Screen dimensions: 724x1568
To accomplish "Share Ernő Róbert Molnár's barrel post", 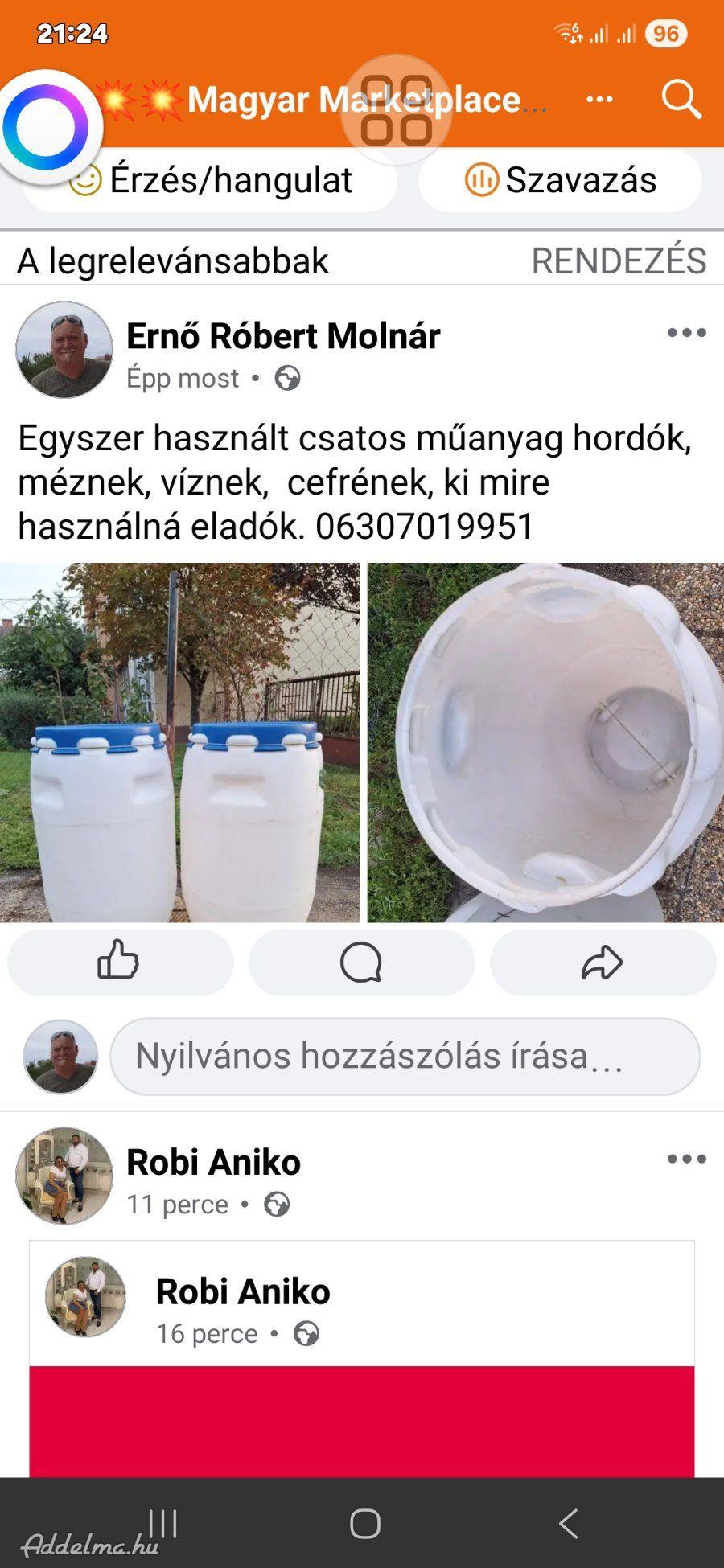I will [603, 962].
